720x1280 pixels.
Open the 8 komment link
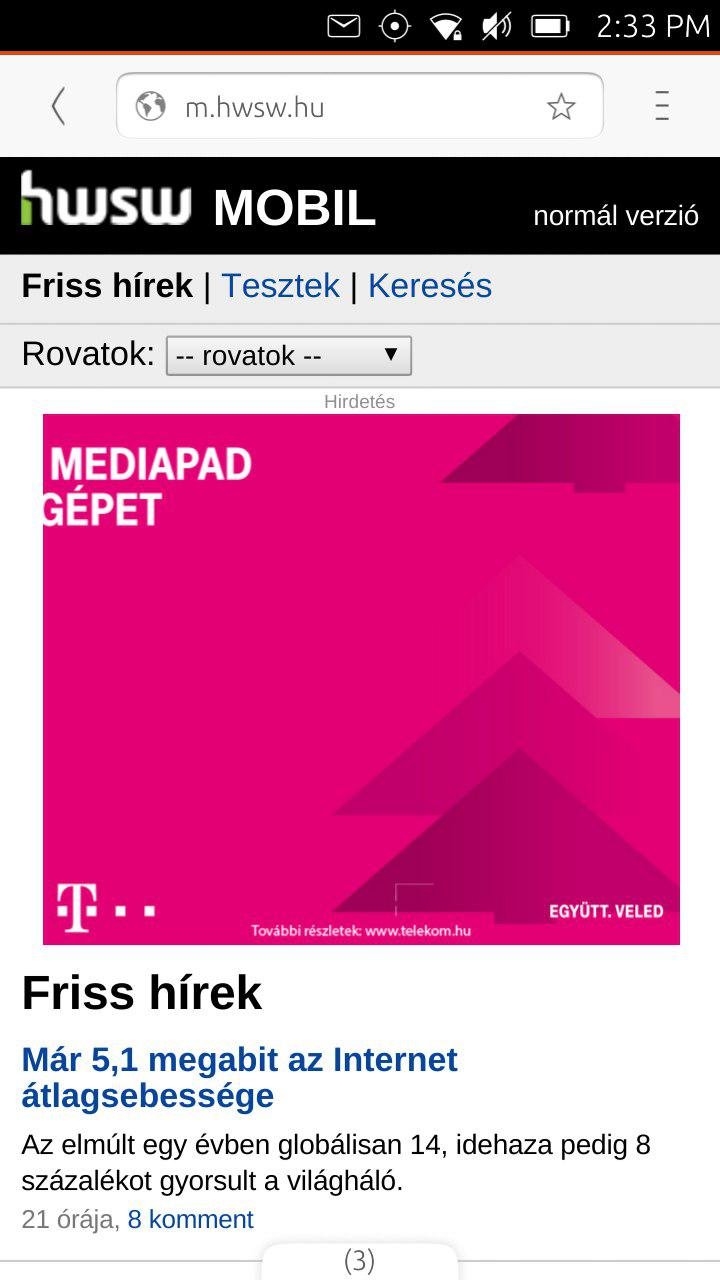pyautogui.click(x=190, y=1220)
